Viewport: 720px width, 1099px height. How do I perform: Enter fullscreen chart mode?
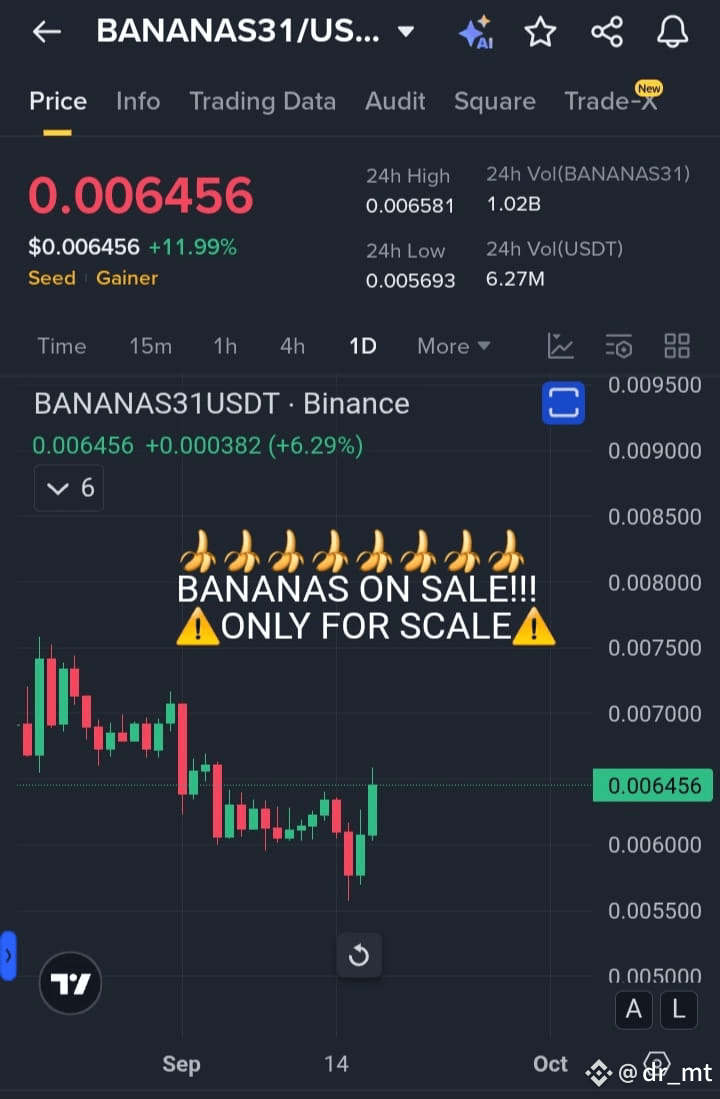click(x=563, y=403)
